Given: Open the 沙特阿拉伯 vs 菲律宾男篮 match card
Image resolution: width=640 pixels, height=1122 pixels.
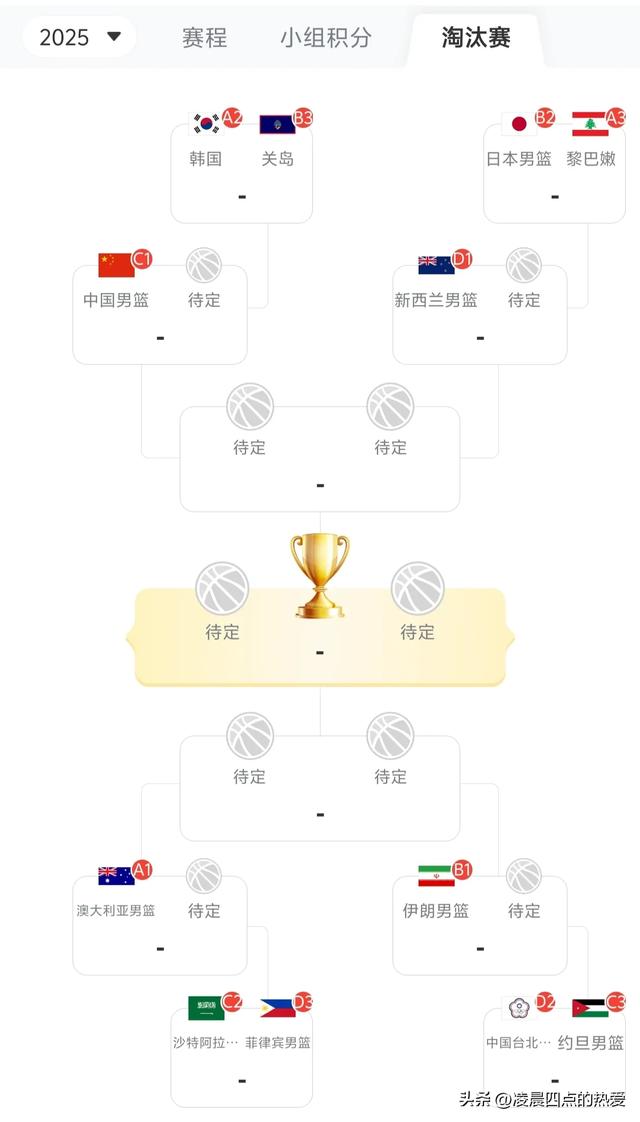Looking at the screenshot, I should 241,1055.
